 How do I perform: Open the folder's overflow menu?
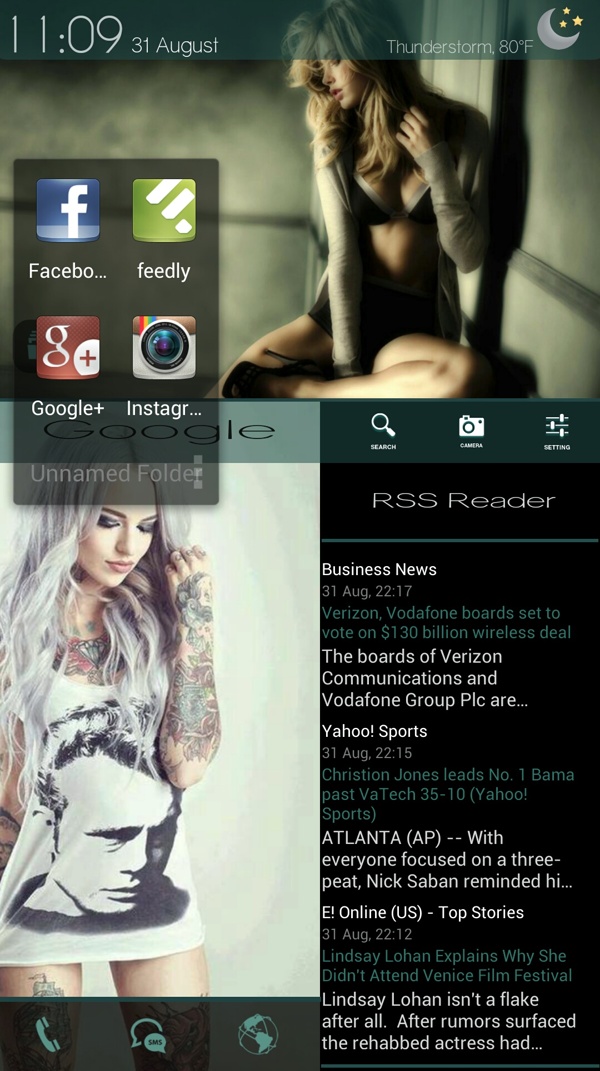click(198, 473)
